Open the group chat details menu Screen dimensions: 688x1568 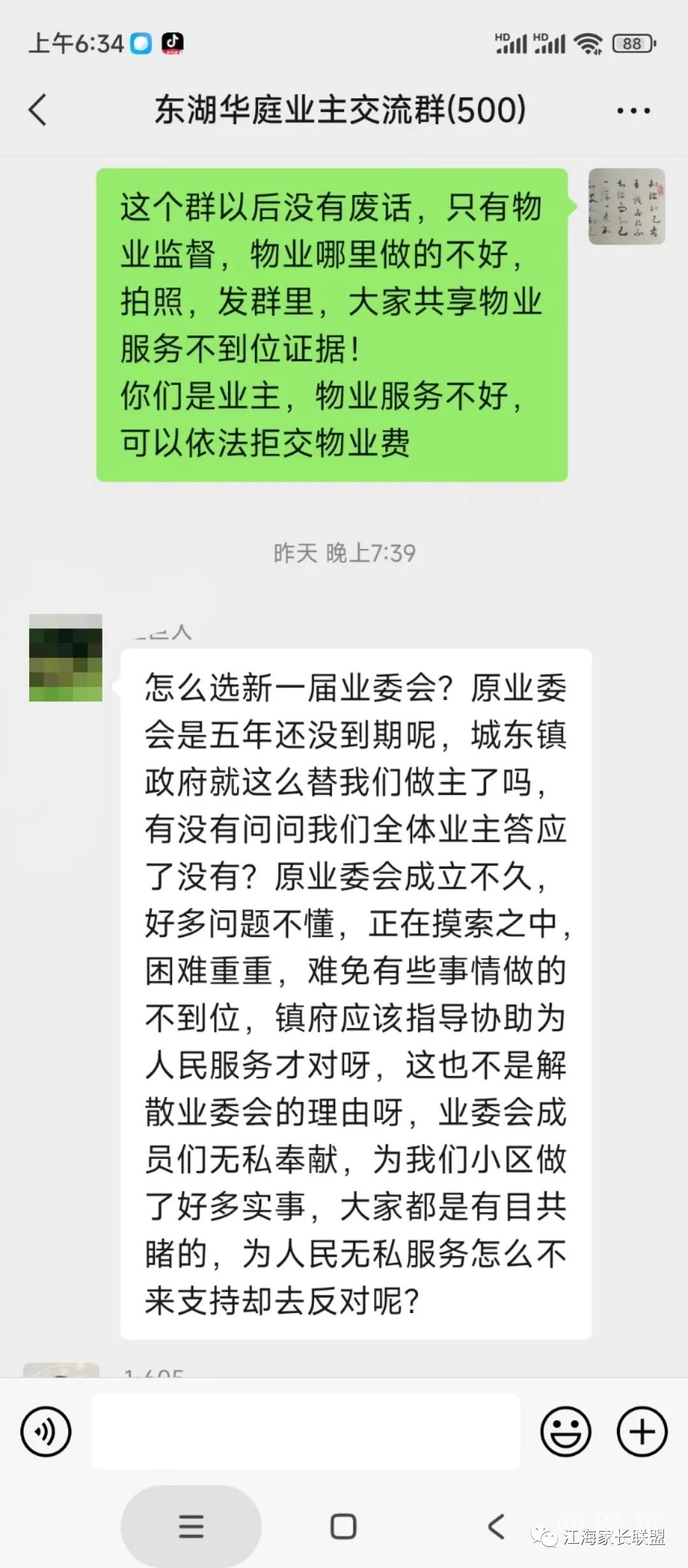633,111
